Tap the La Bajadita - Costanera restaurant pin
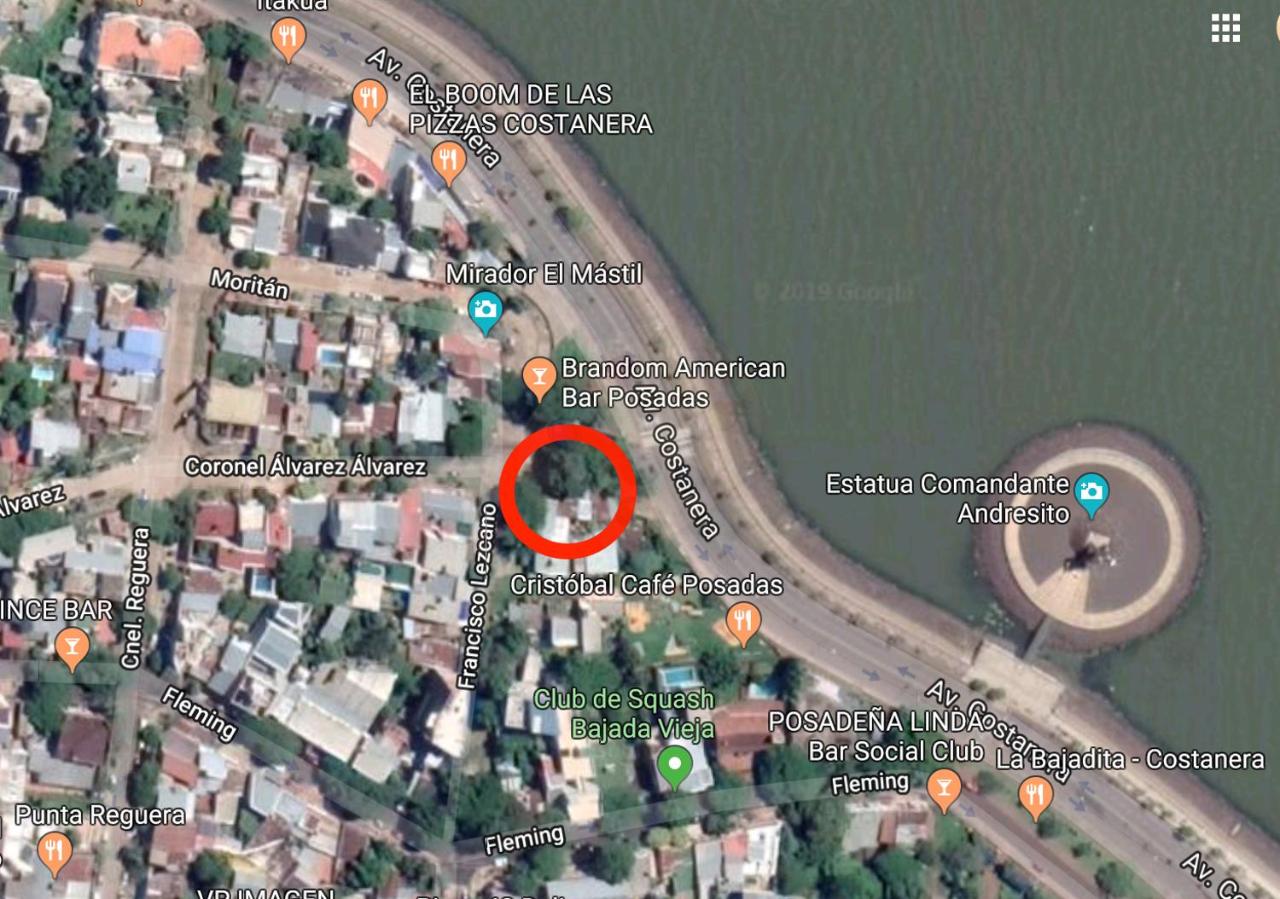Screen dimensions: 1280x899 coord(1035,795)
